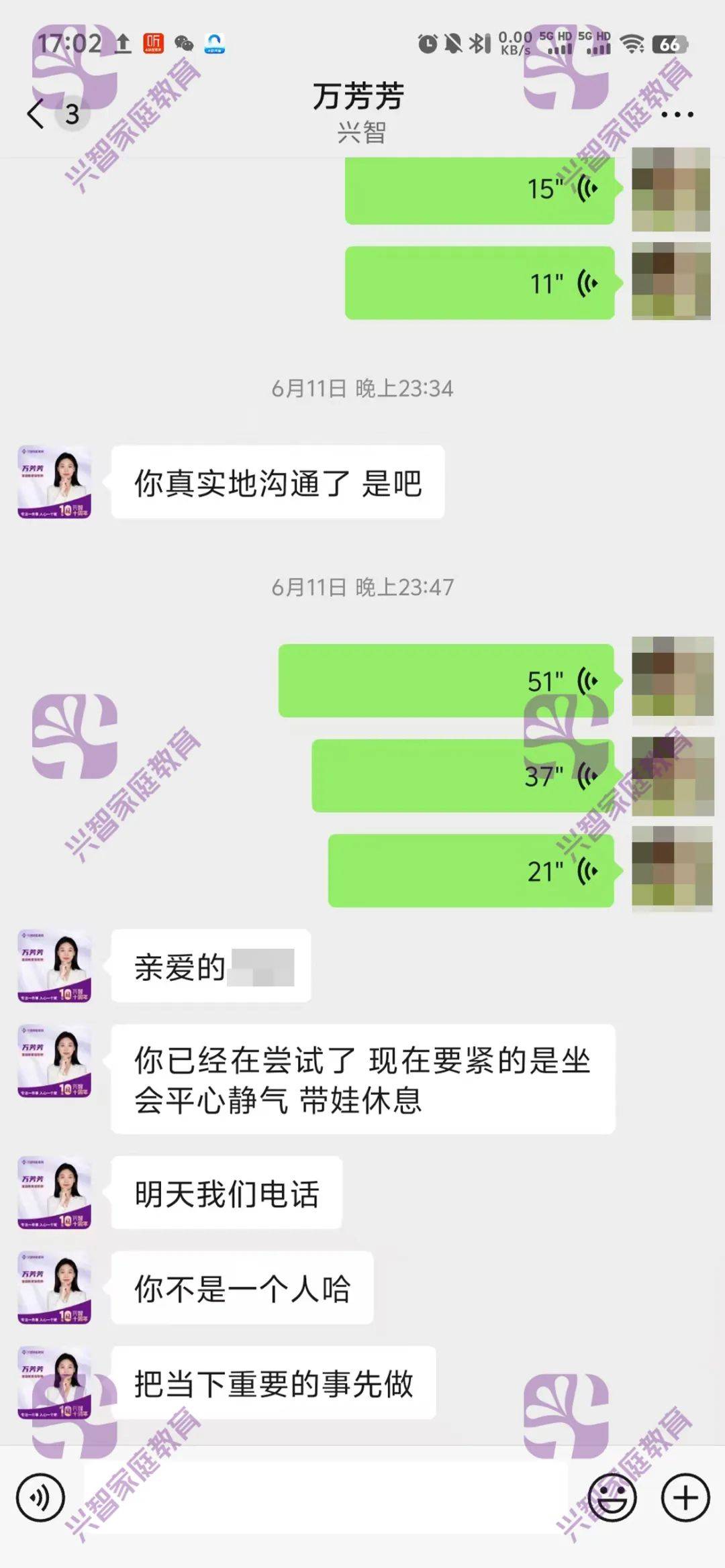Image resolution: width=725 pixels, height=1568 pixels.
Task: Play the 51-second voice message
Action: [x=446, y=681]
